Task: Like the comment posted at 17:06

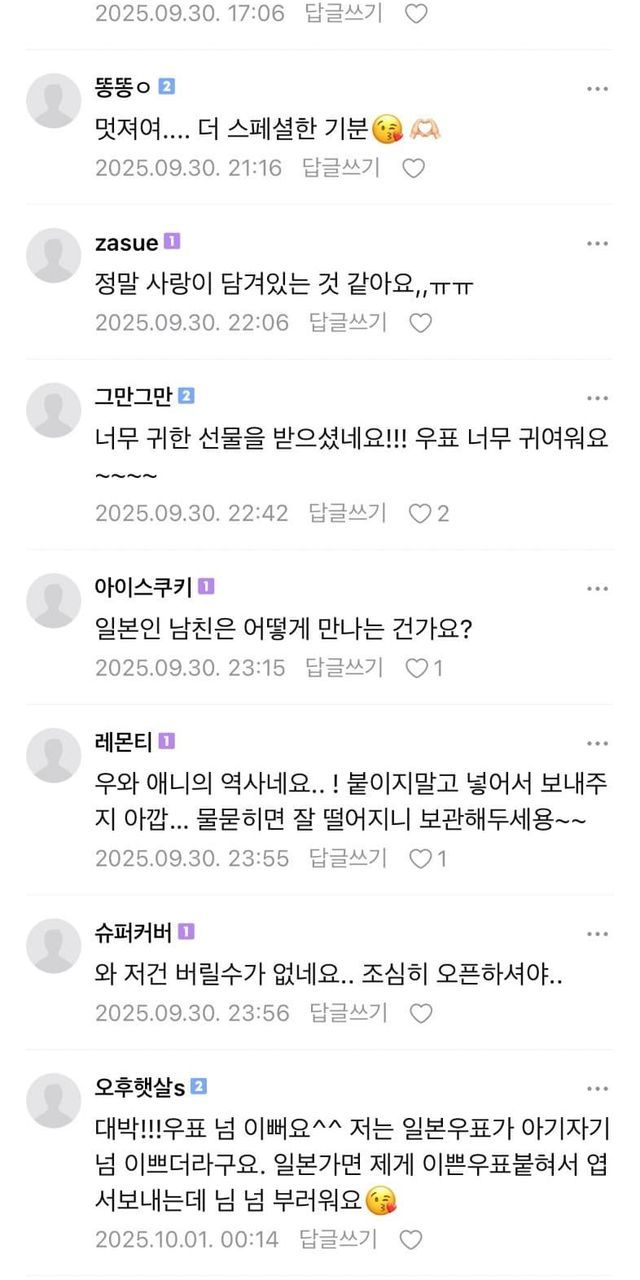Action: click(x=417, y=14)
